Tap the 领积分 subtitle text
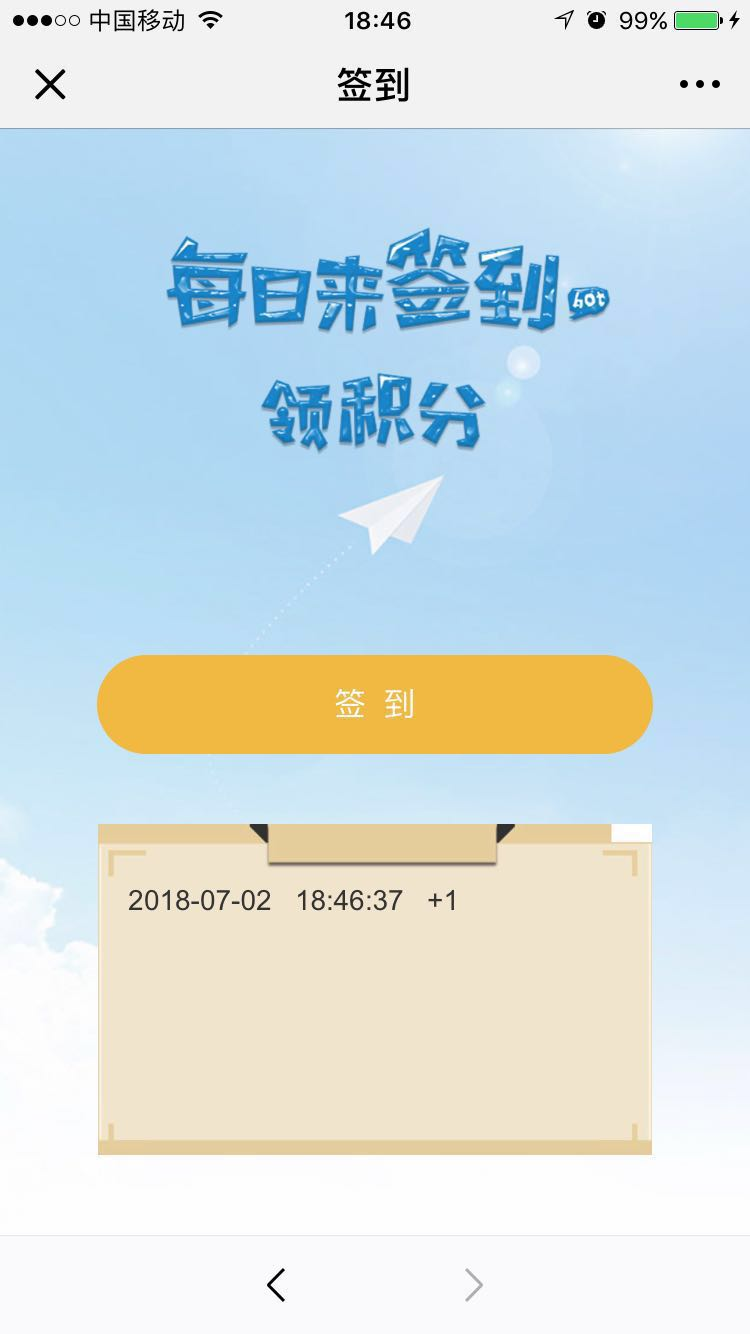The image size is (750, 1334). click(x=373, y=410)
